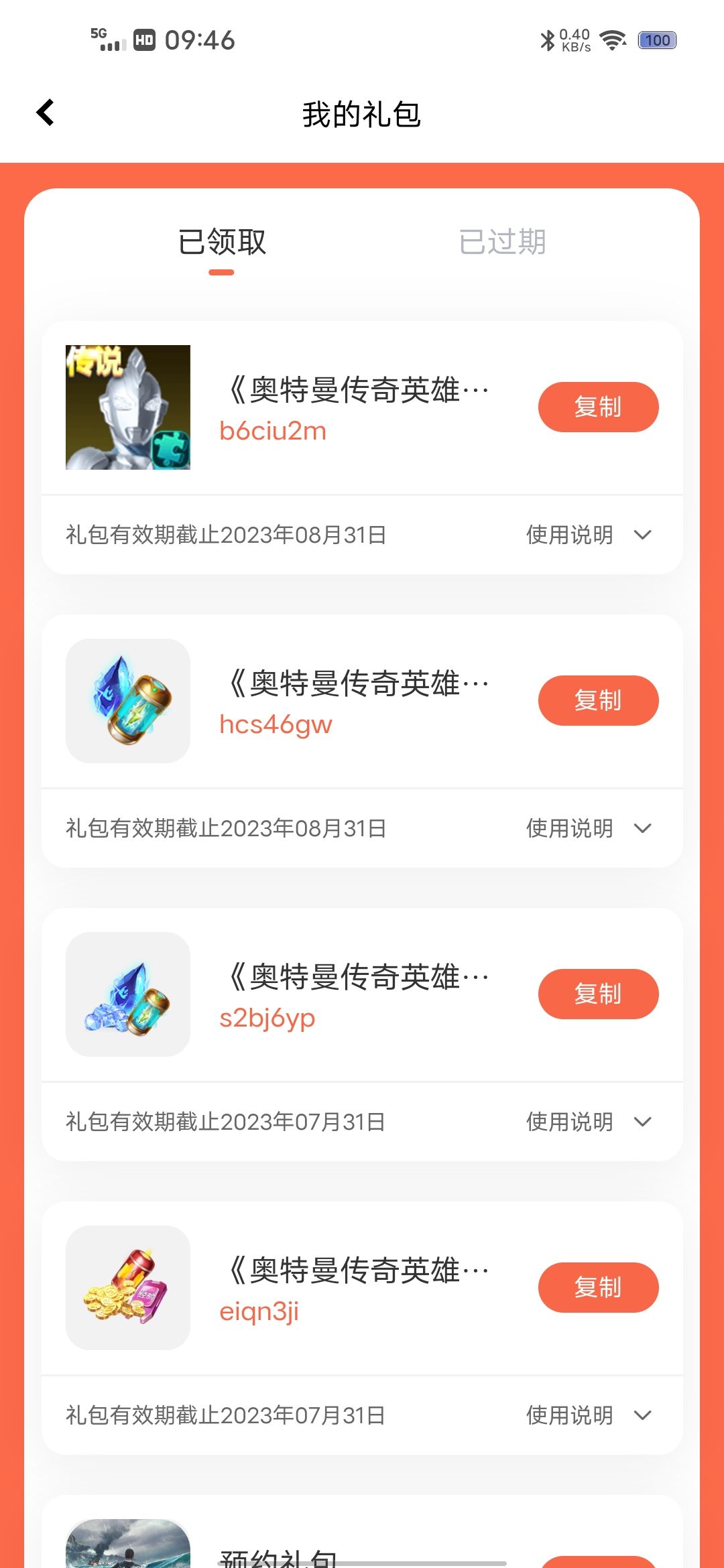
Task: Expand 使用说明 for code s2bj6yp
Action: (x=589, y=1122)
